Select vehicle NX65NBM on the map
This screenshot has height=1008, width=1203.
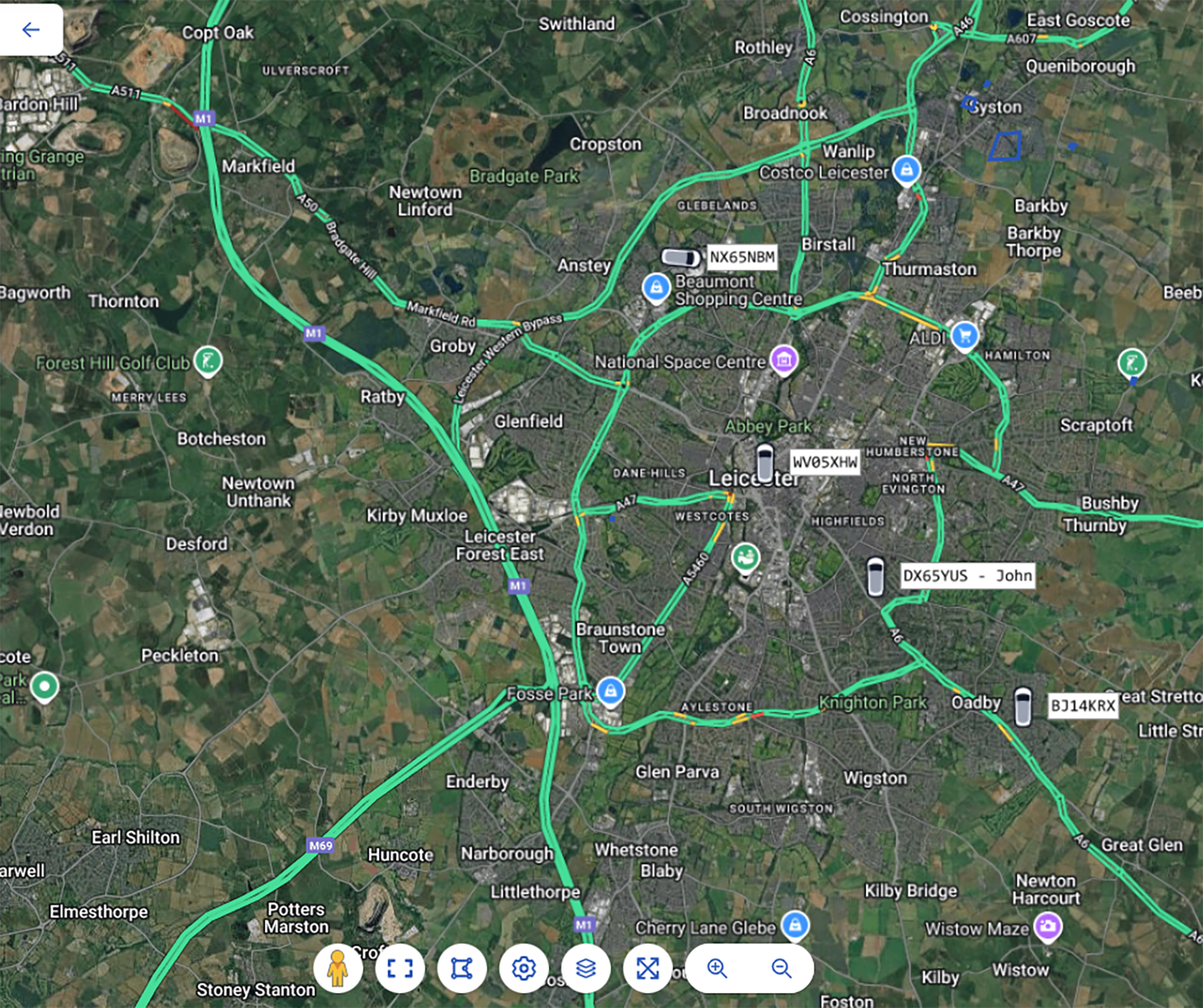point(681,257)
